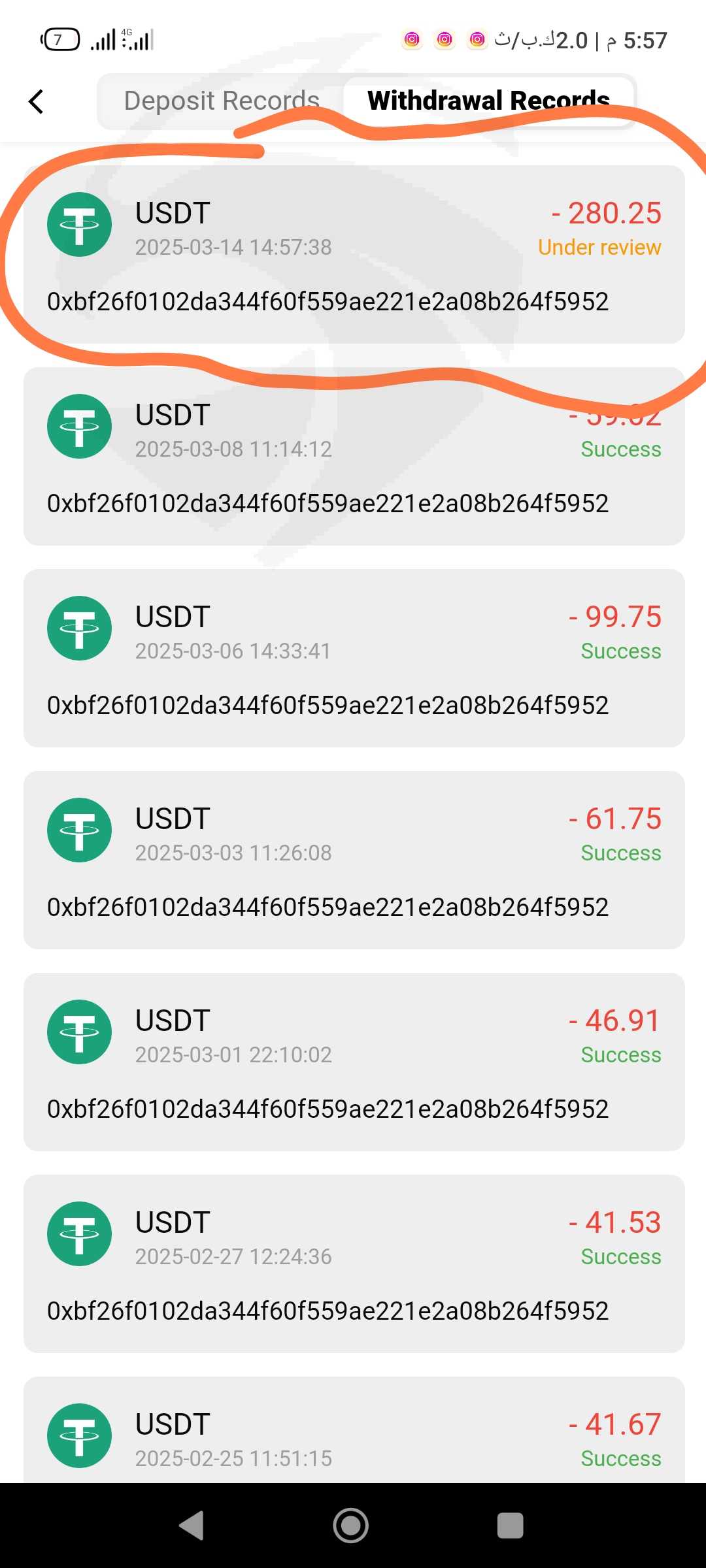Screen dimensions: 706x1568
Task: Select the Withdrawal Records tab
Action: 488,101
